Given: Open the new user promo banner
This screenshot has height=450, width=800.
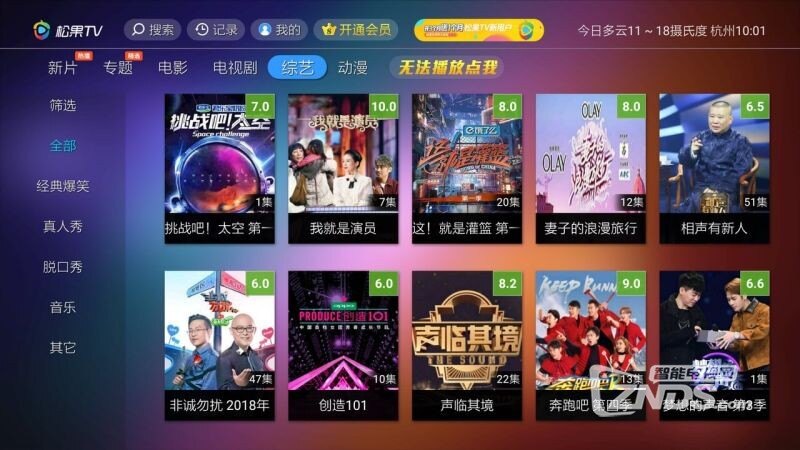Looking at the screenshot, I should 479,30.
